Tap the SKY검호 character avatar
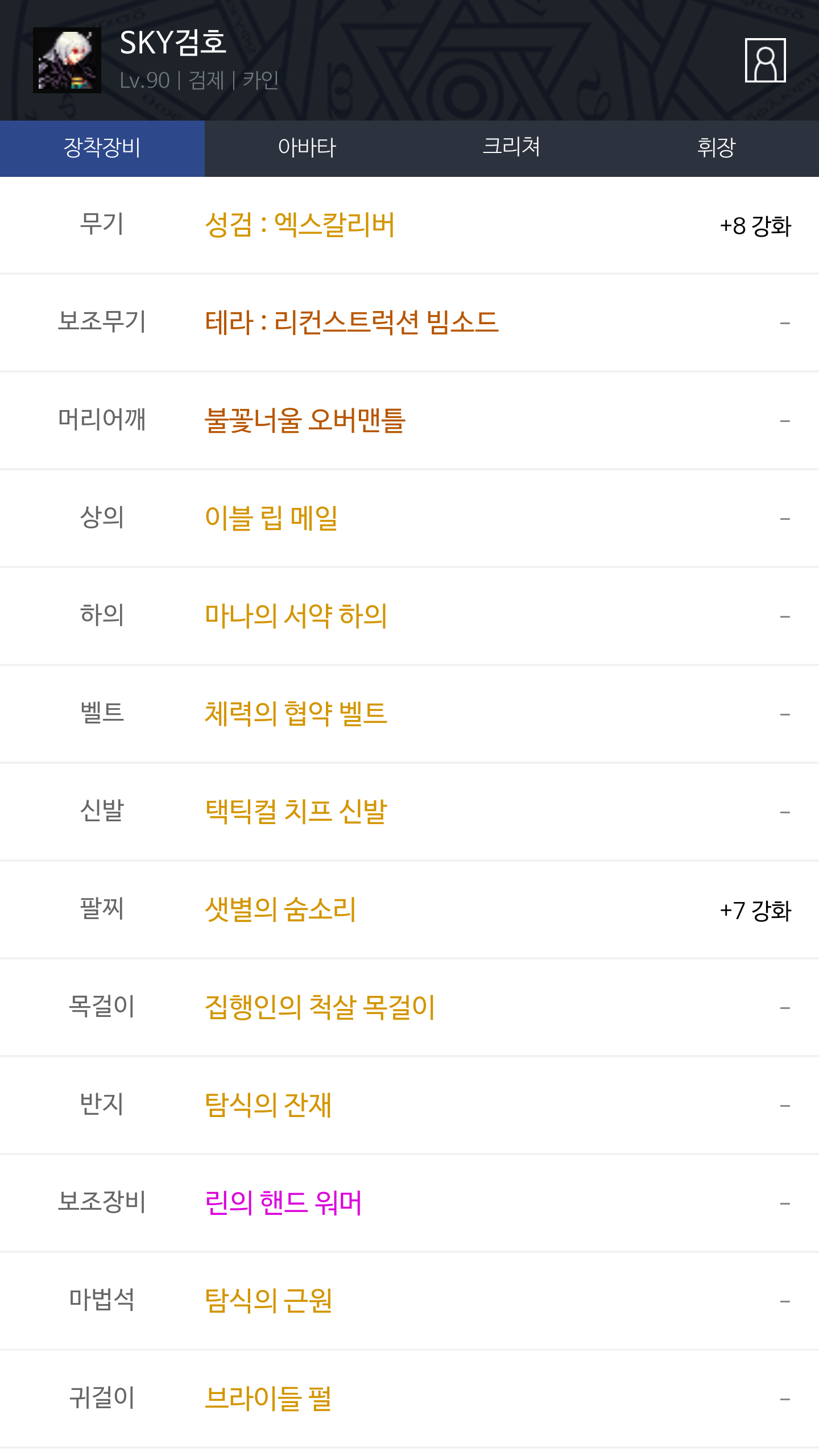 click(67, 60)
